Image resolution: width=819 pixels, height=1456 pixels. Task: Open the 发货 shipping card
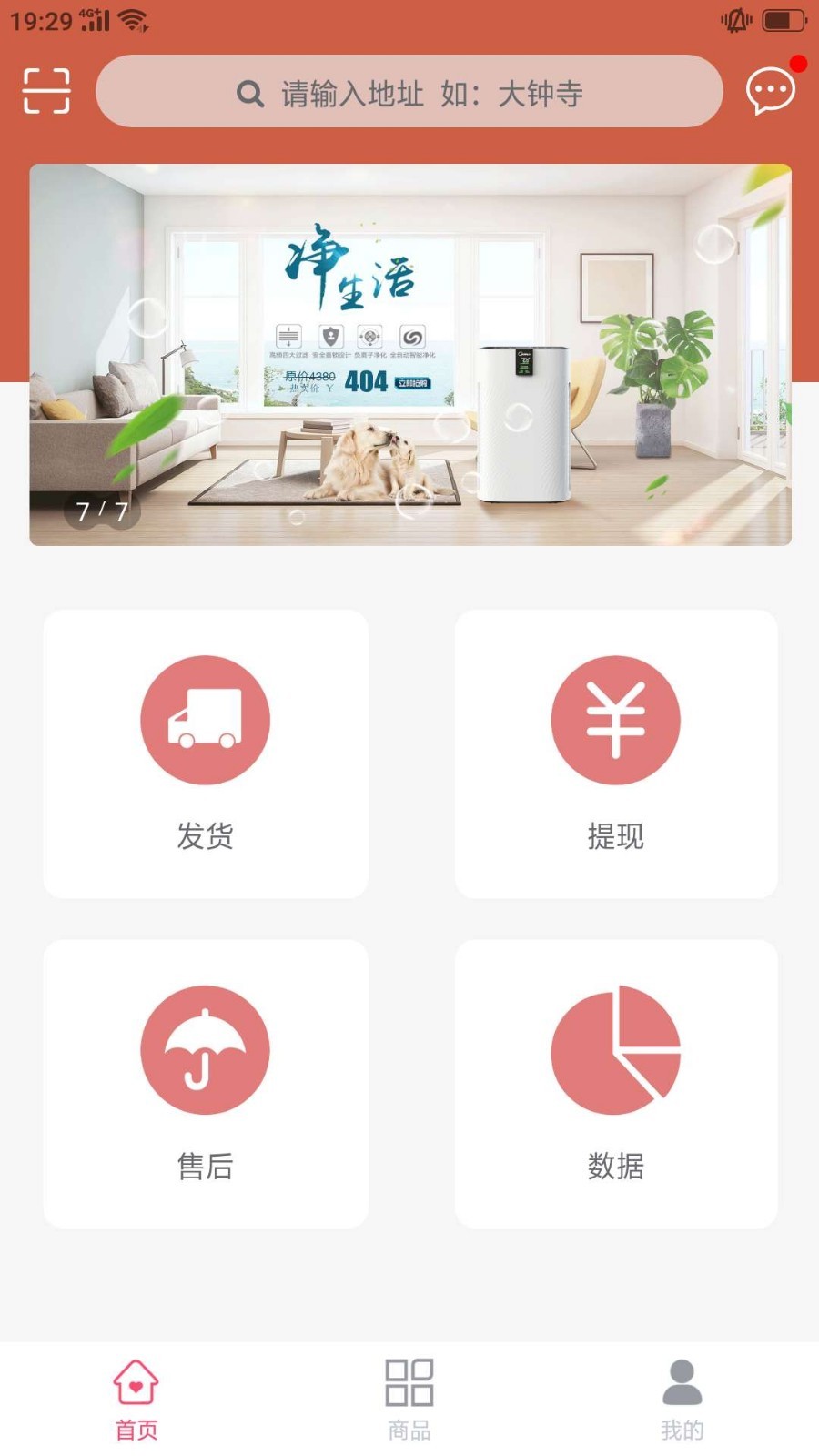[x=206, y=754]
